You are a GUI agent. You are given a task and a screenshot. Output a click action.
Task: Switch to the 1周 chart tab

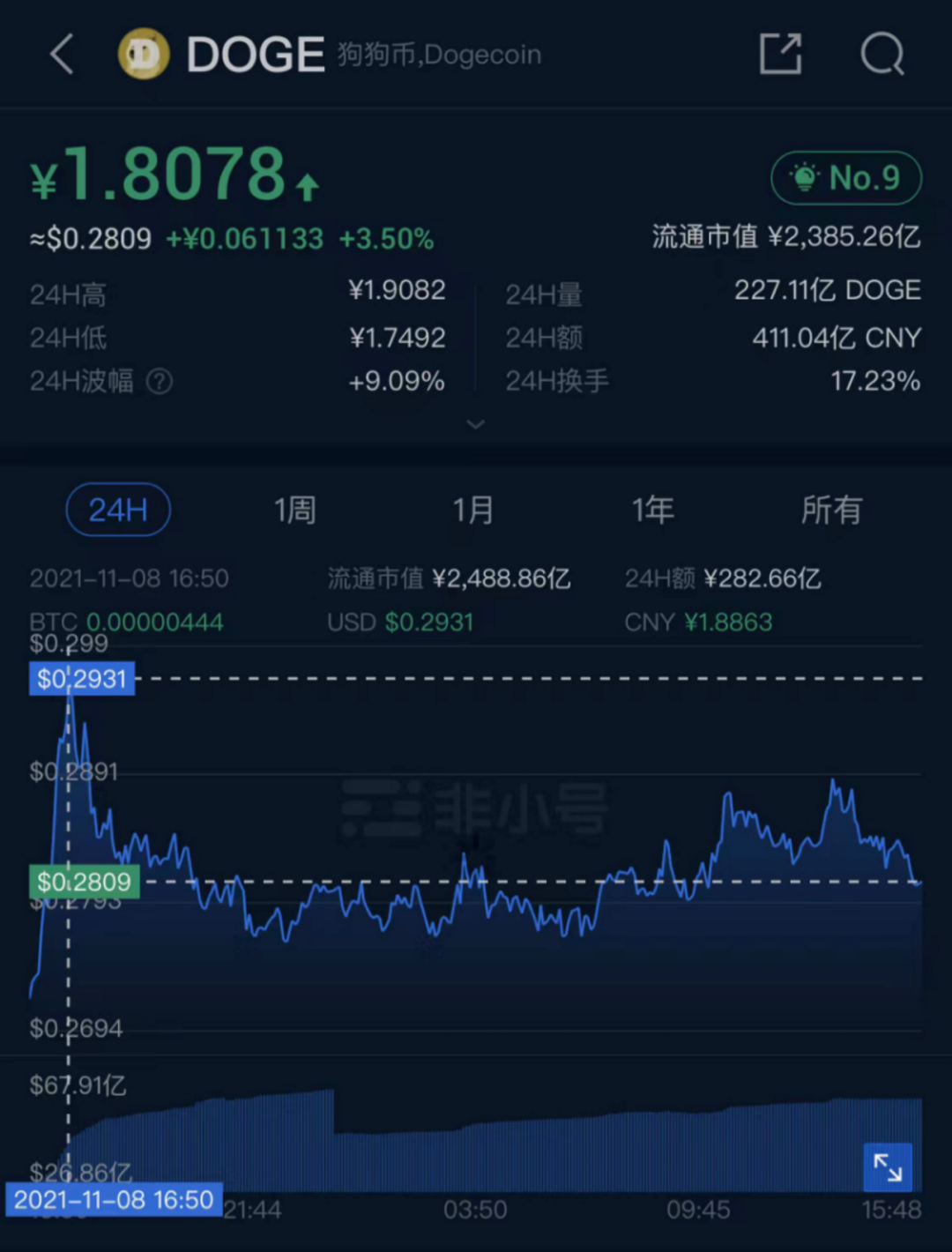[294, 510]
